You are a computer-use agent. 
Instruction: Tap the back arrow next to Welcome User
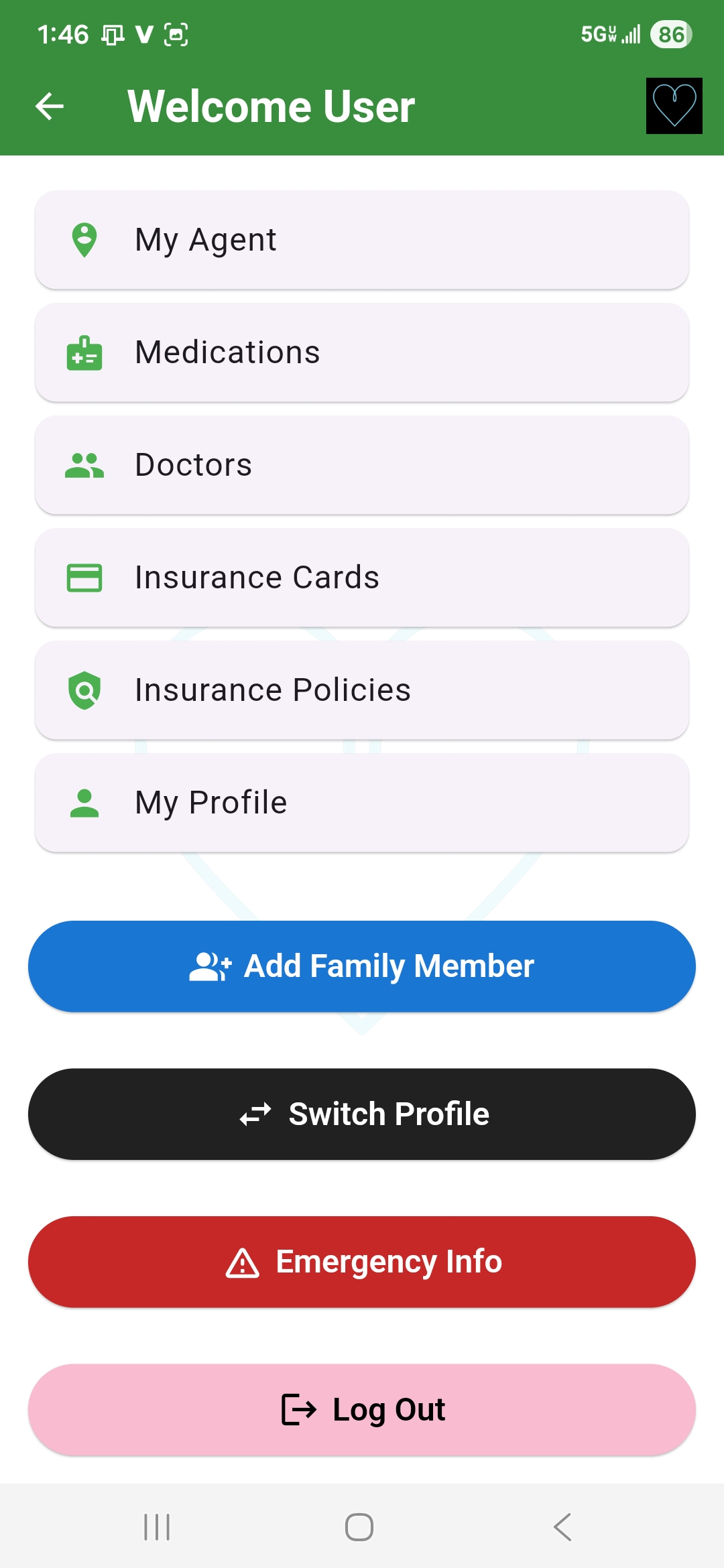(x=48, y=105)
